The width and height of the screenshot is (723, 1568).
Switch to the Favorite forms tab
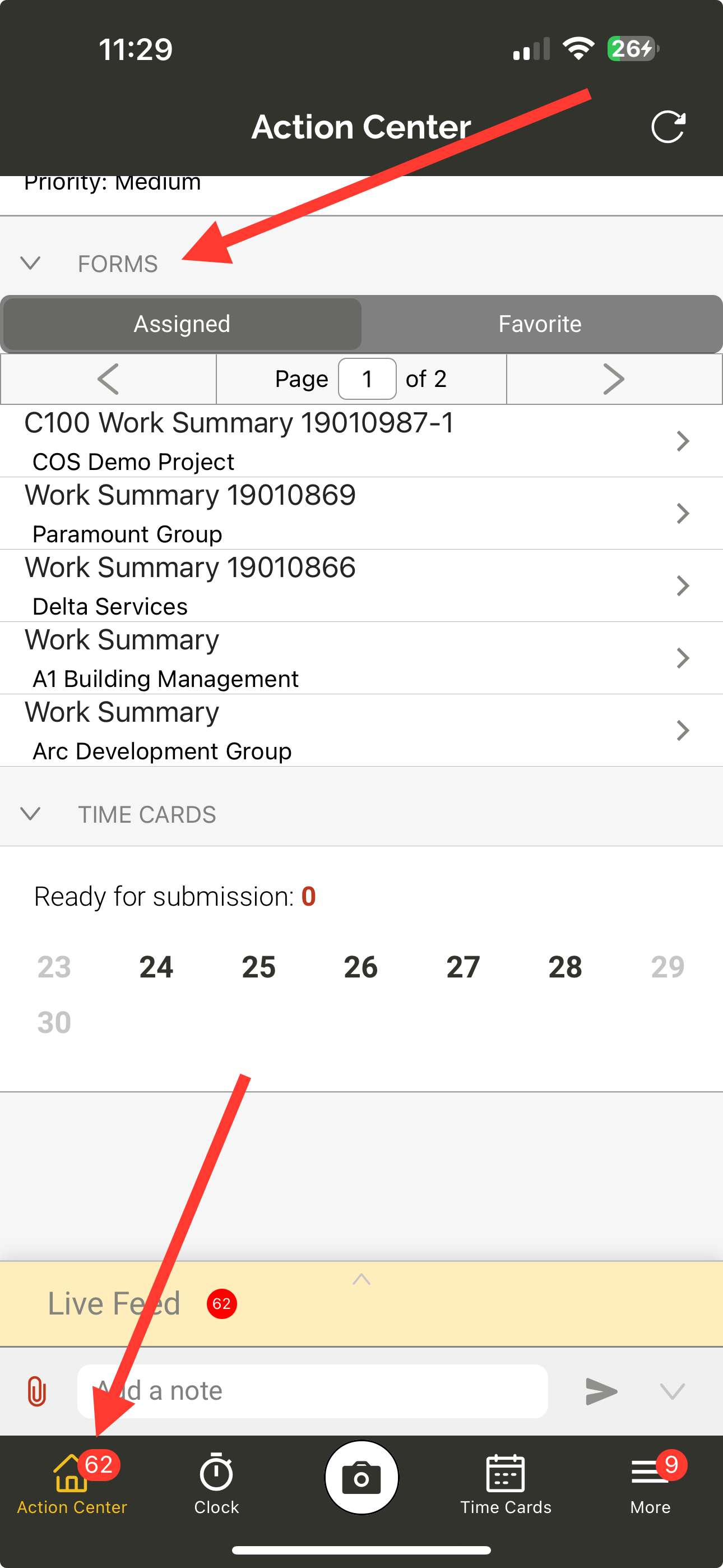click(540, 324)
